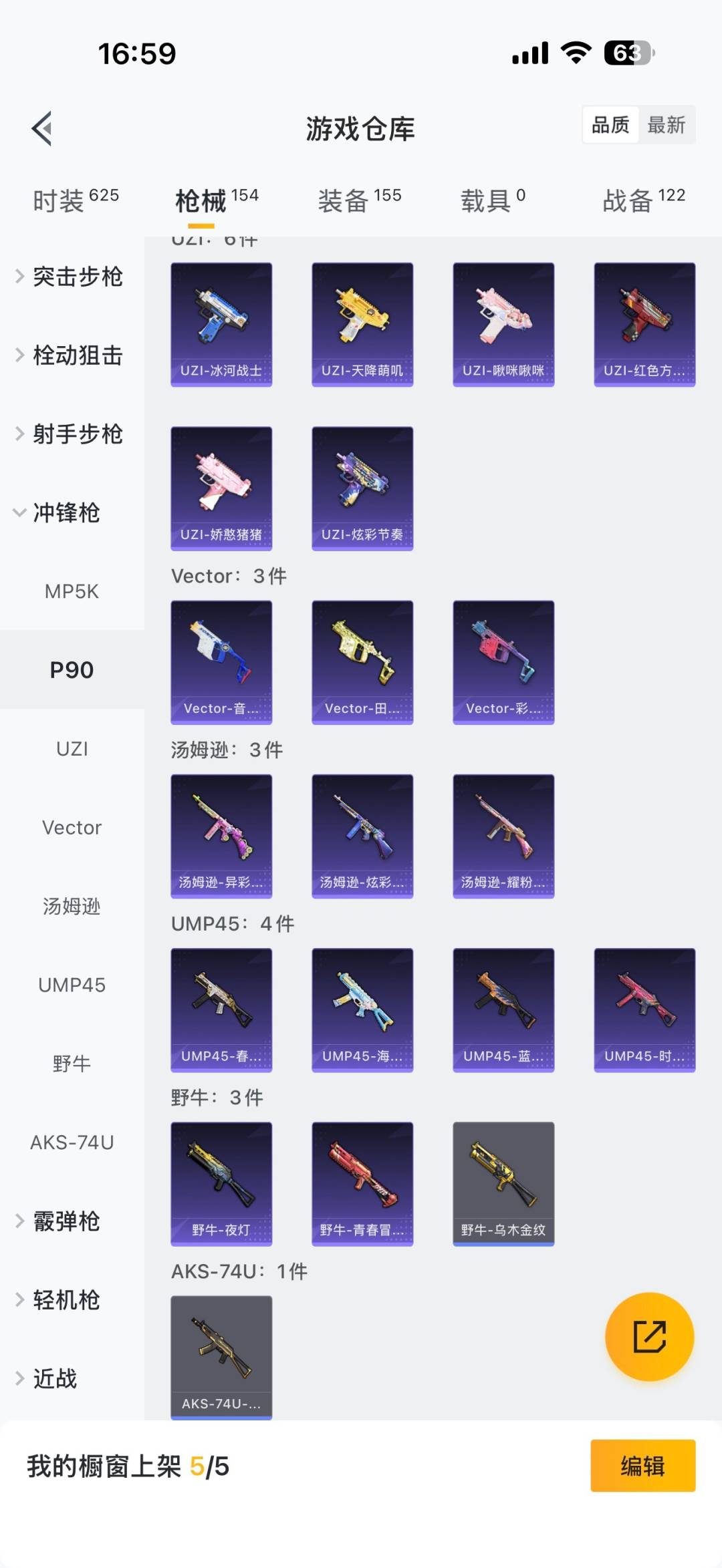Open the 野牛-乌木金纹 skin
The image size is (722, 1568).
(x=503, y=1183)
